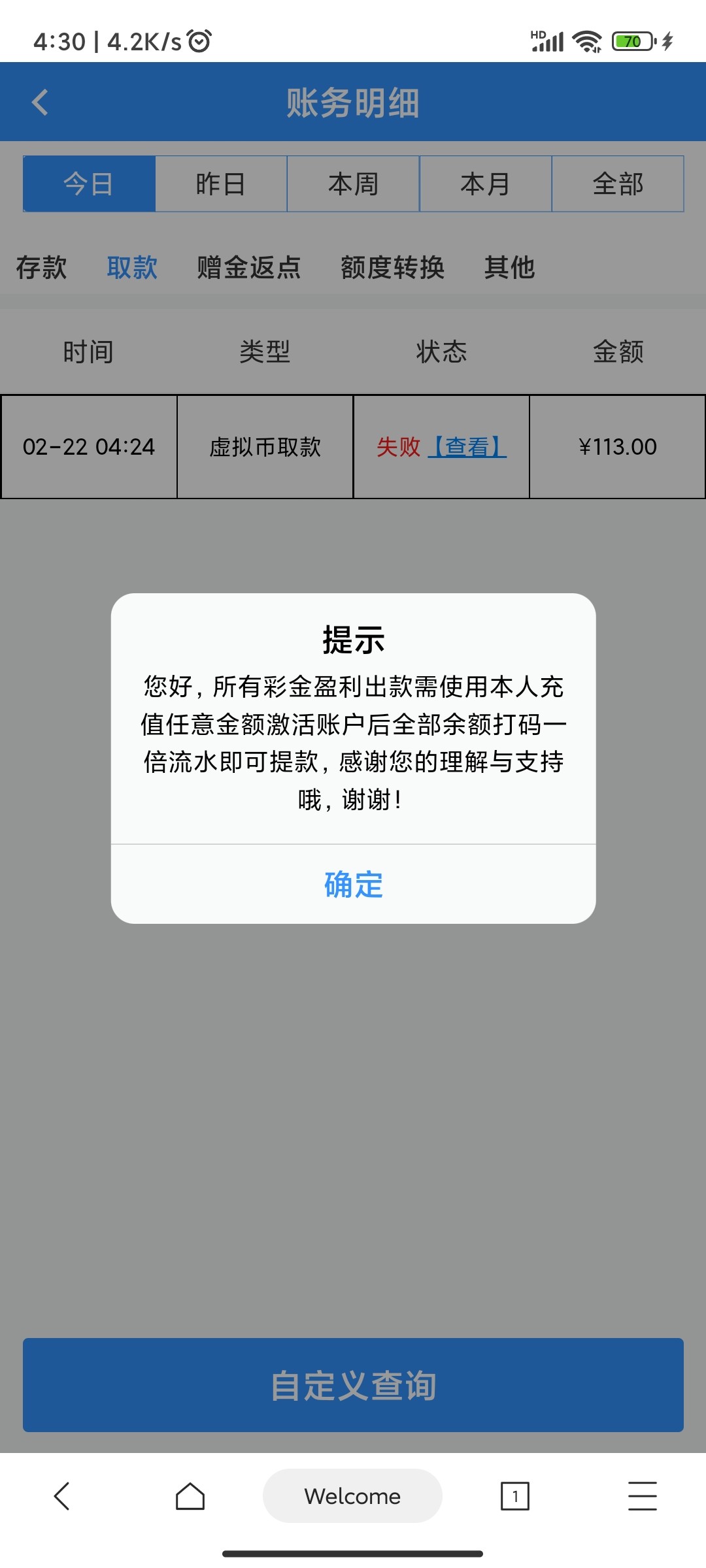Select the 全部 date filter

pos(618,184)
